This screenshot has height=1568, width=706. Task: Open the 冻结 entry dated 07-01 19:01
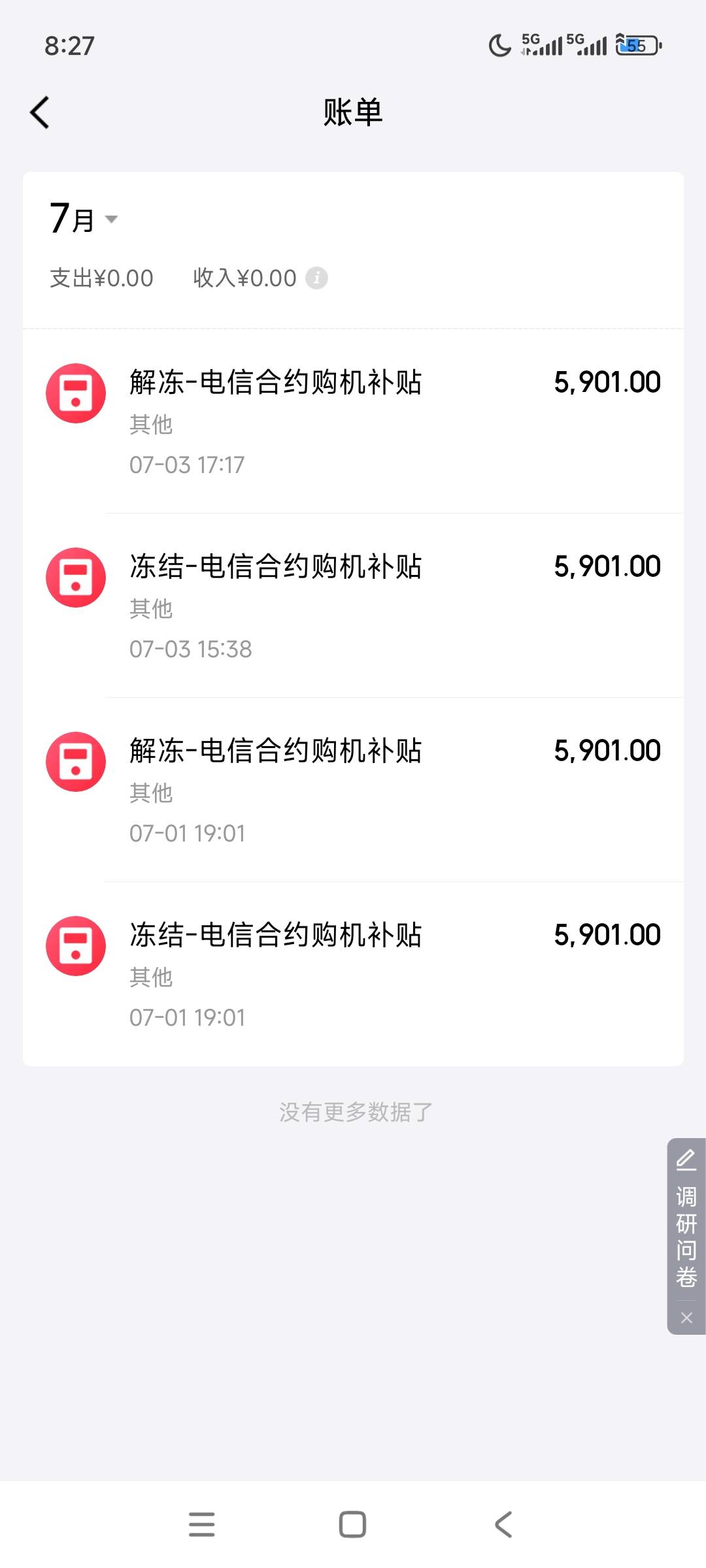point(353,974)
